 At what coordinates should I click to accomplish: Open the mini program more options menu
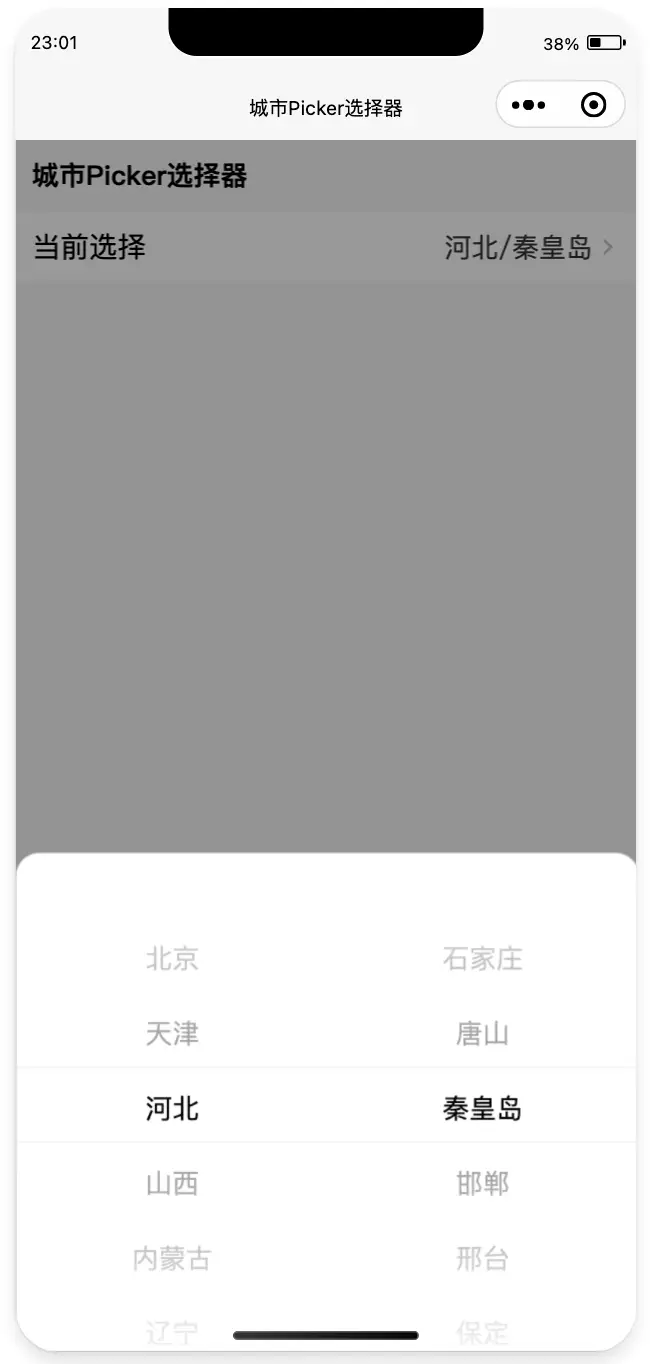coord(528,105)
